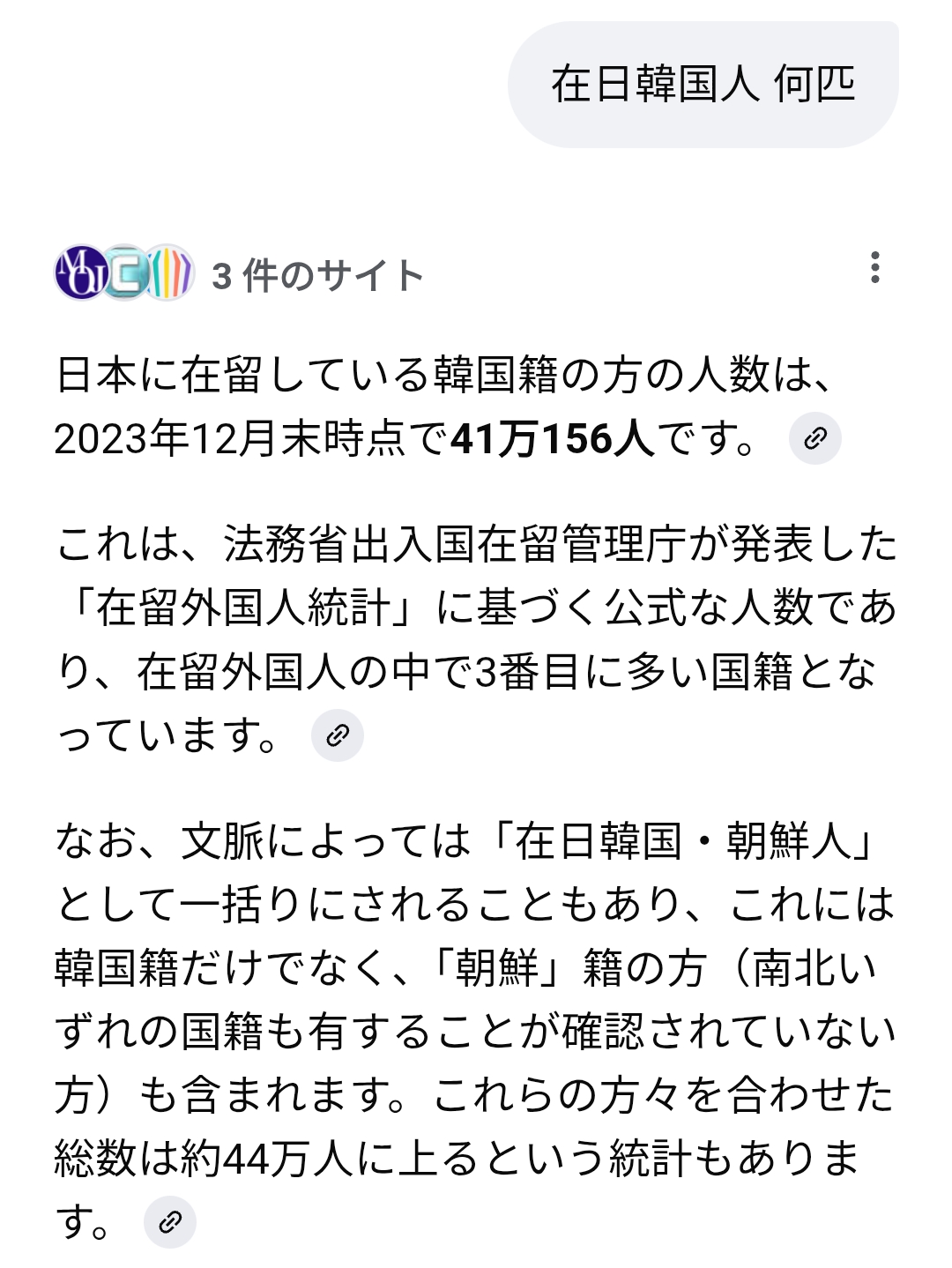Open the three-dot overflow menu

tap(874, 267)
